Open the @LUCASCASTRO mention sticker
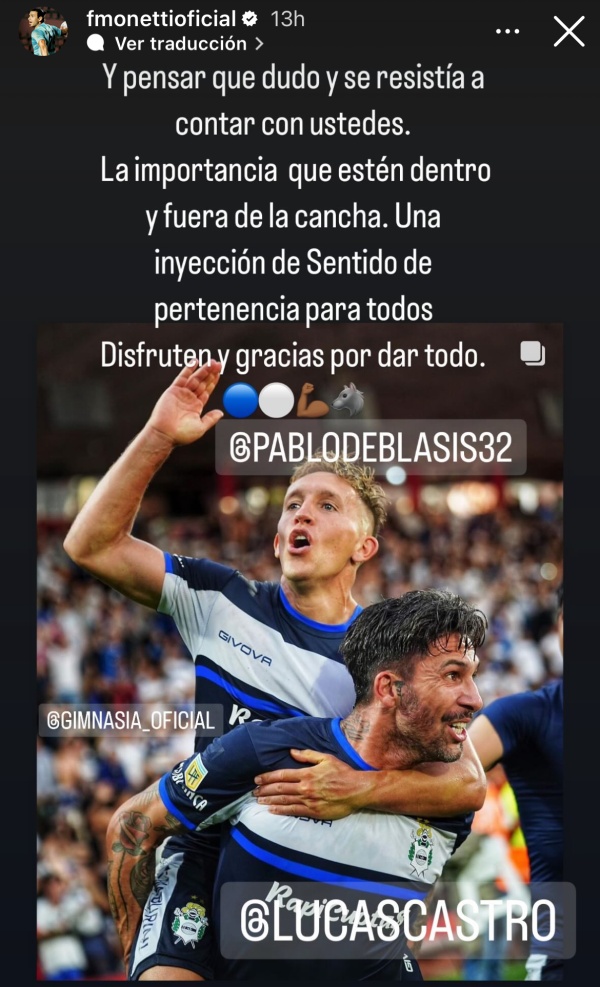The width and height of the screenshot is (600, 987). pos(398,920)
